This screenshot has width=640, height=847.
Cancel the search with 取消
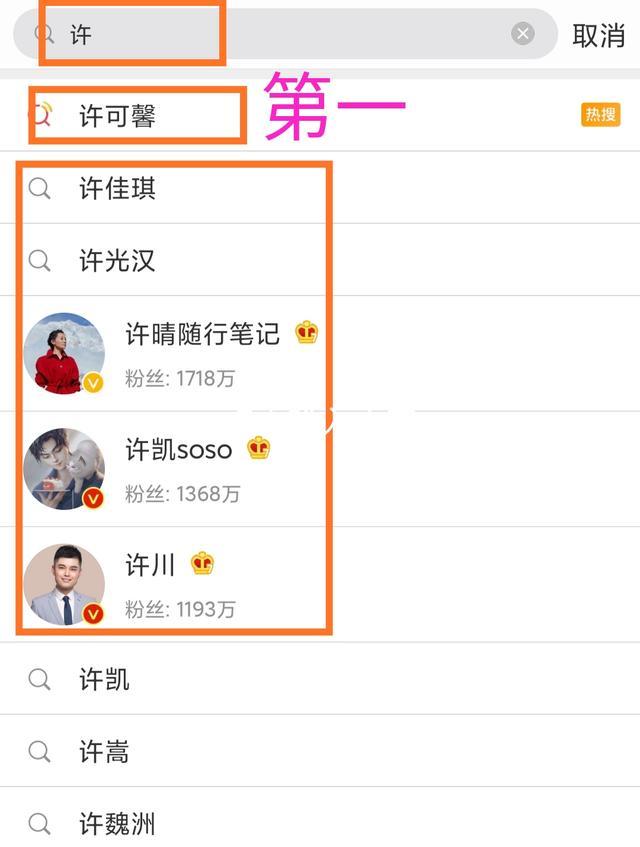[x=598, y=35]
